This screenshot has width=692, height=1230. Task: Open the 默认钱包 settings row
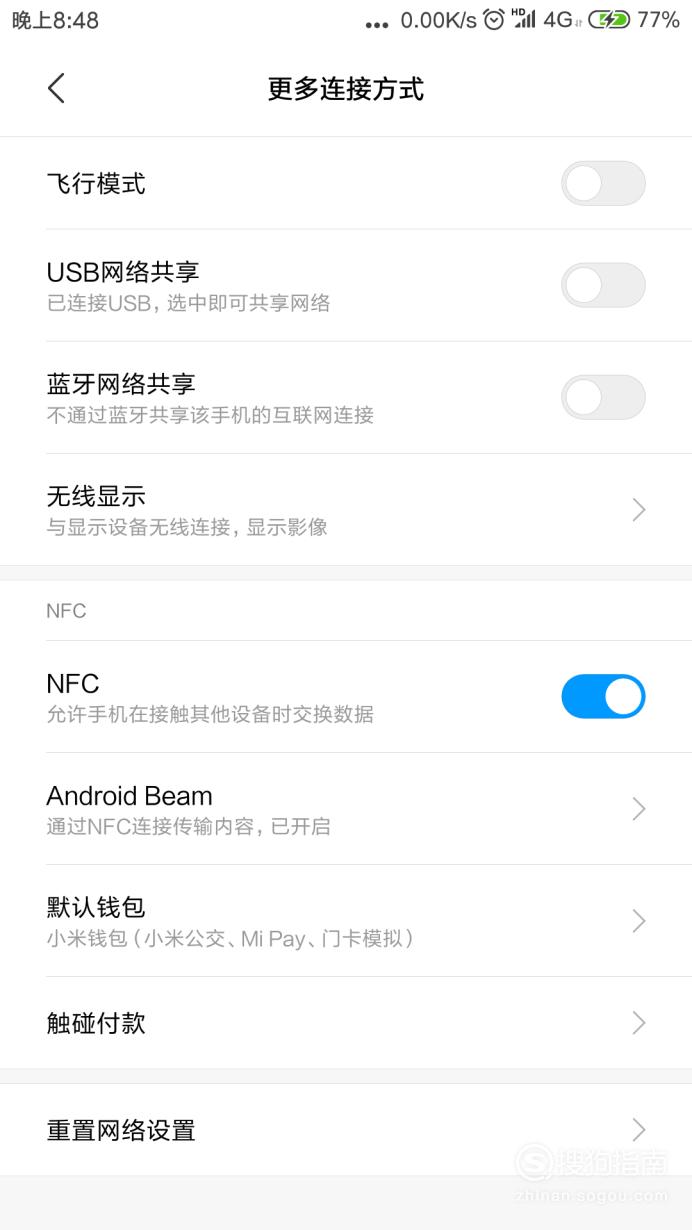click(346, 921)
